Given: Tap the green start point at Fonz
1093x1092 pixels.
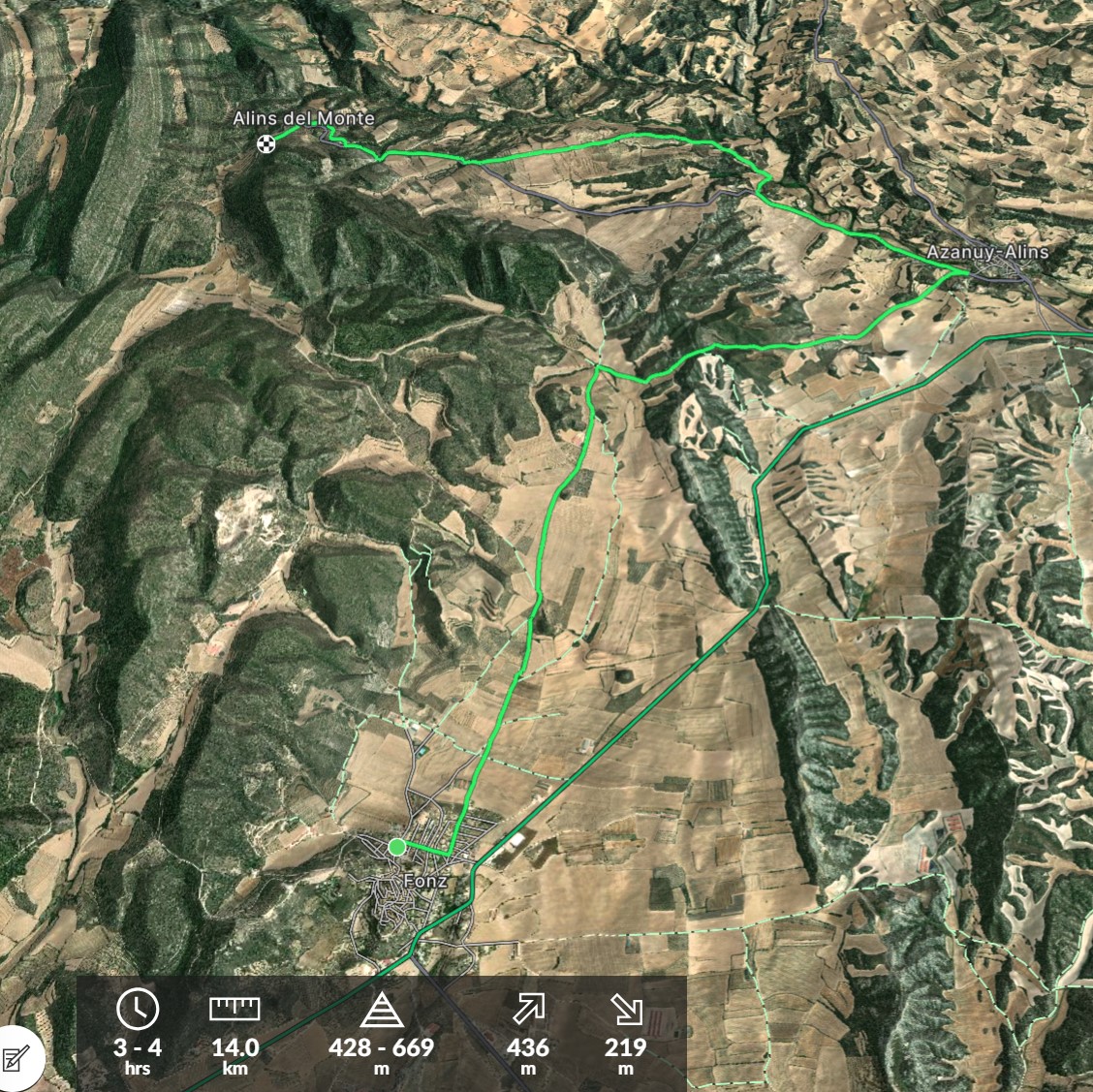Looking at the screenshot, I should [396, 848].
